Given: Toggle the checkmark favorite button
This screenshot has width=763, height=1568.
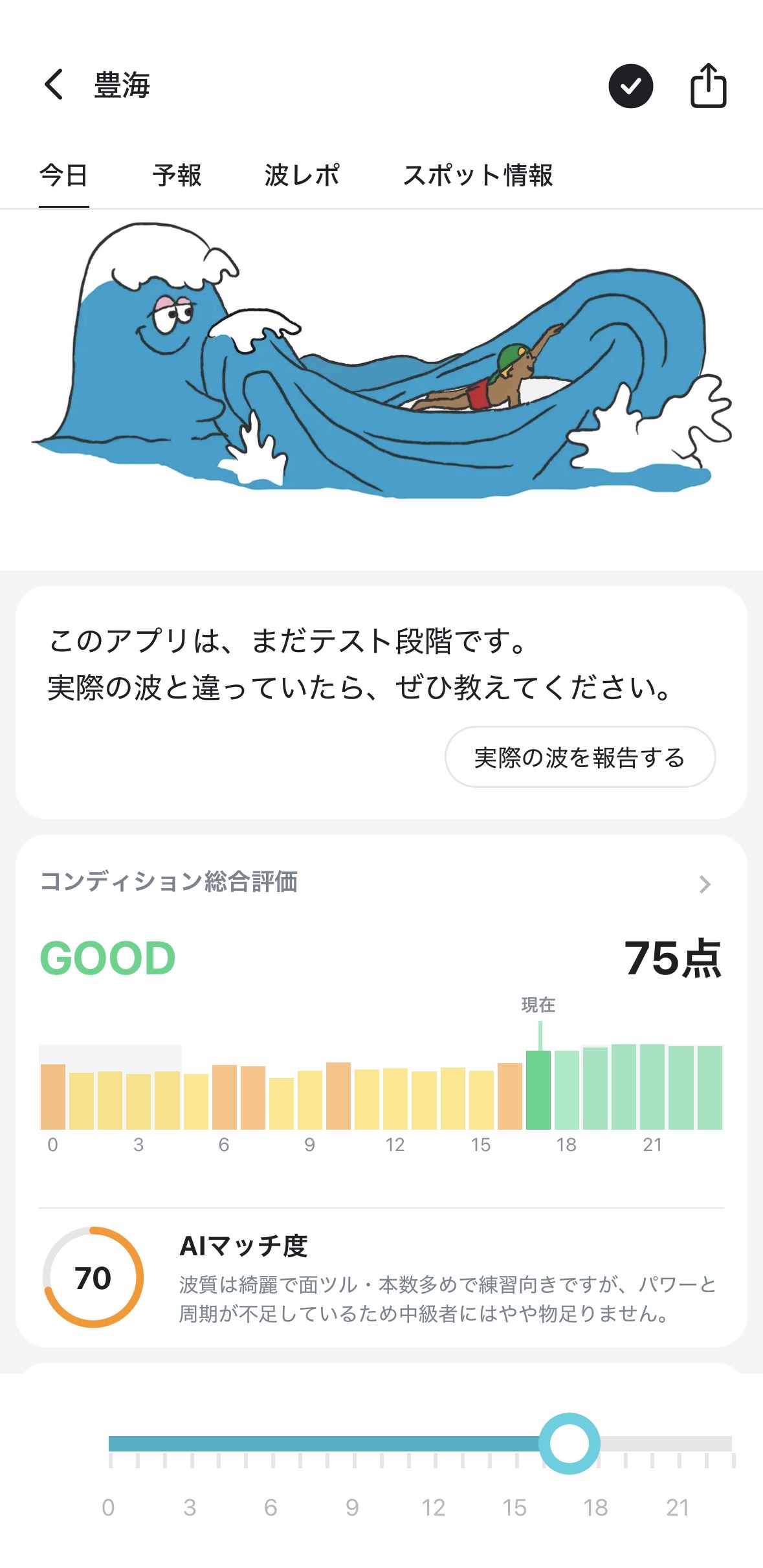Looking at the screenshot, I should [x=630, y=86].
